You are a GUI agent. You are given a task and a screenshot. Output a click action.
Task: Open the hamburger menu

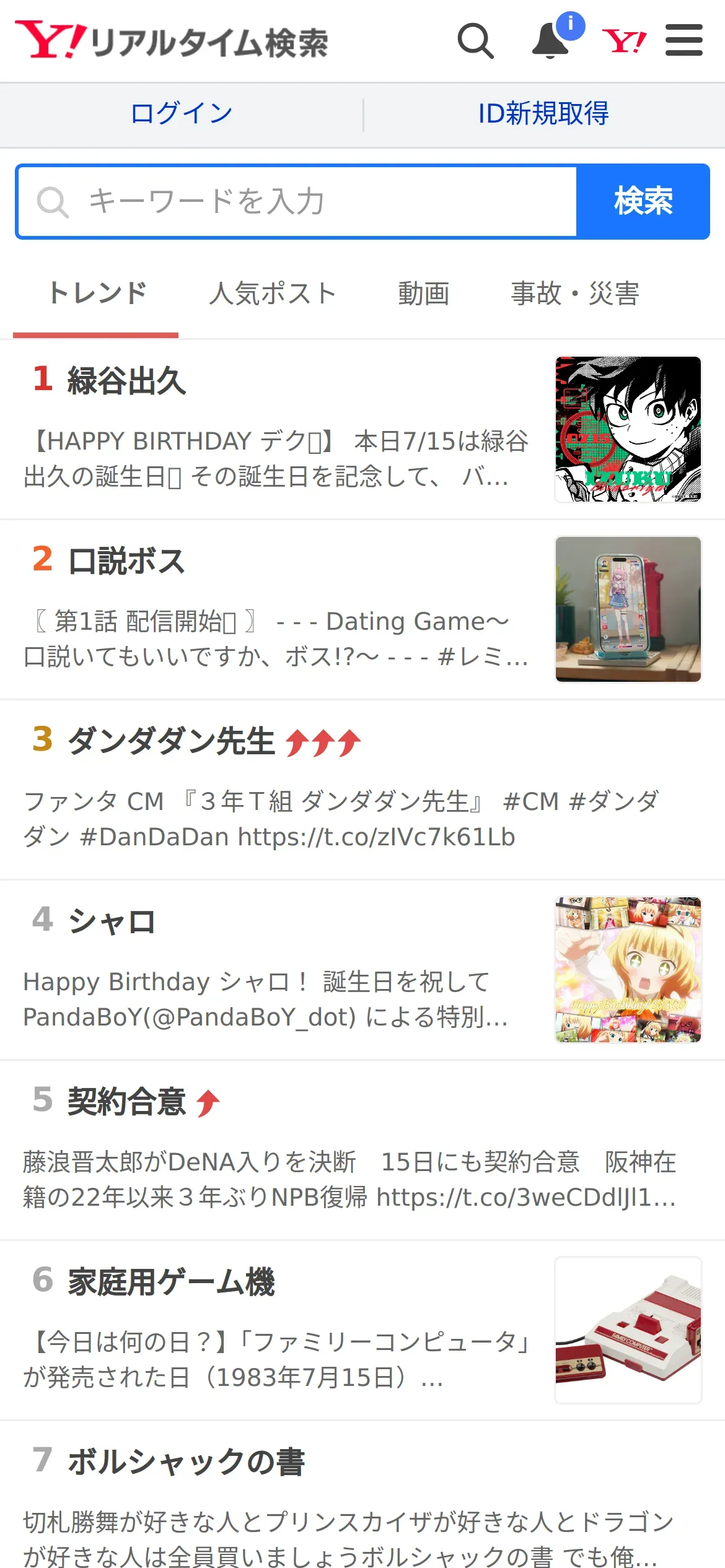[x=683, y=41]
